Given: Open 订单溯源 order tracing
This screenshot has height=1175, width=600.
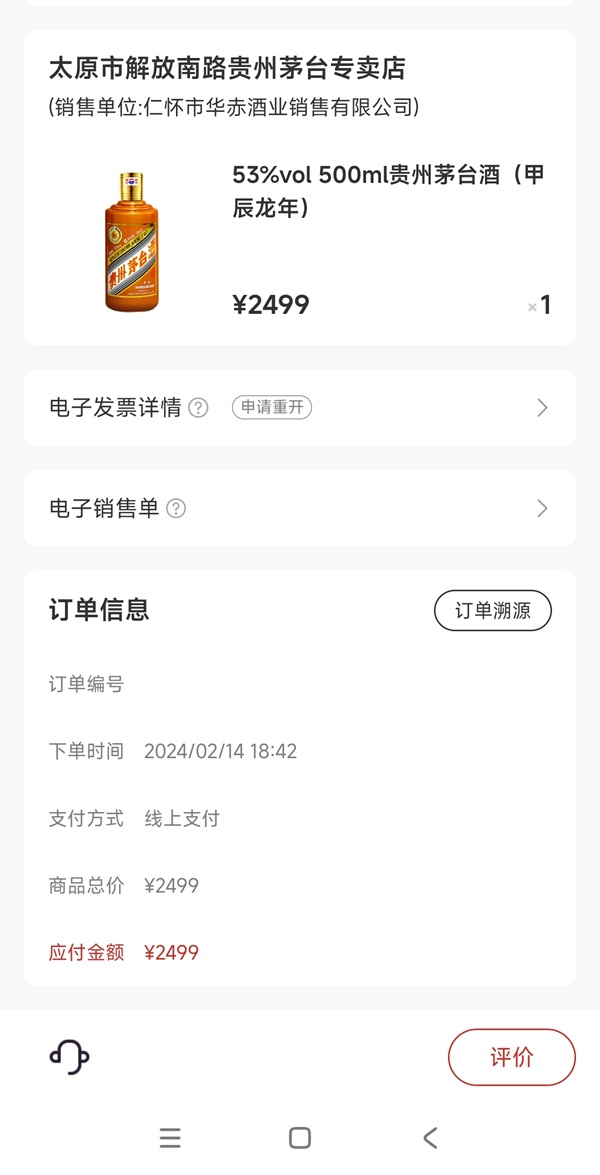Looking at the screenshot, I should pyautogui.click(x=492, y=610).
